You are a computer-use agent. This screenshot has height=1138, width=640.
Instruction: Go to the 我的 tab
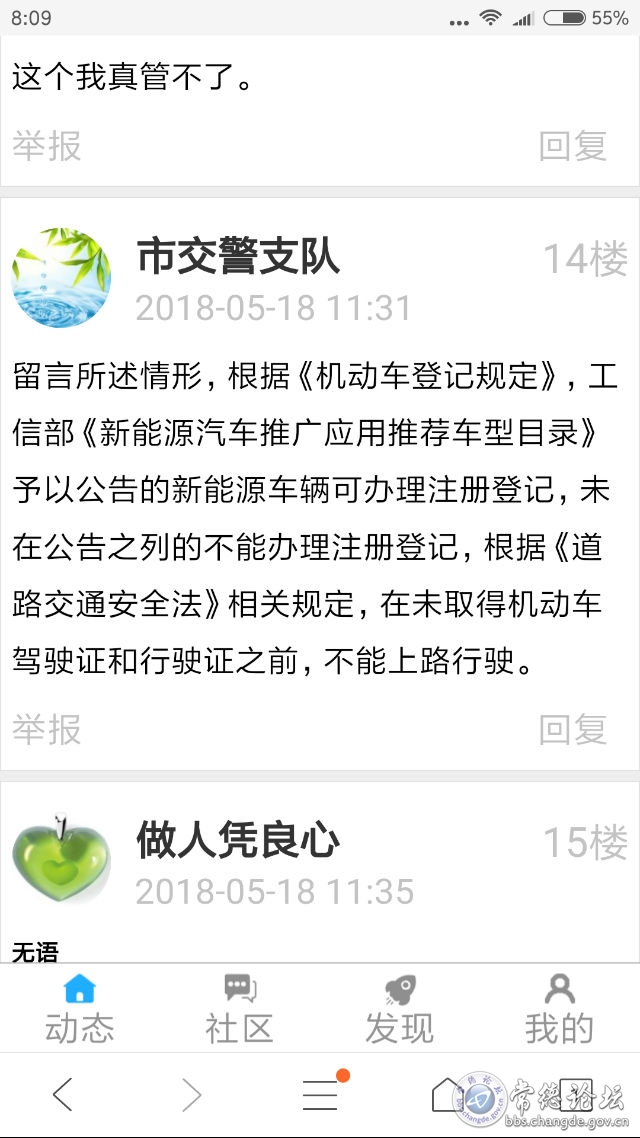559,1008
